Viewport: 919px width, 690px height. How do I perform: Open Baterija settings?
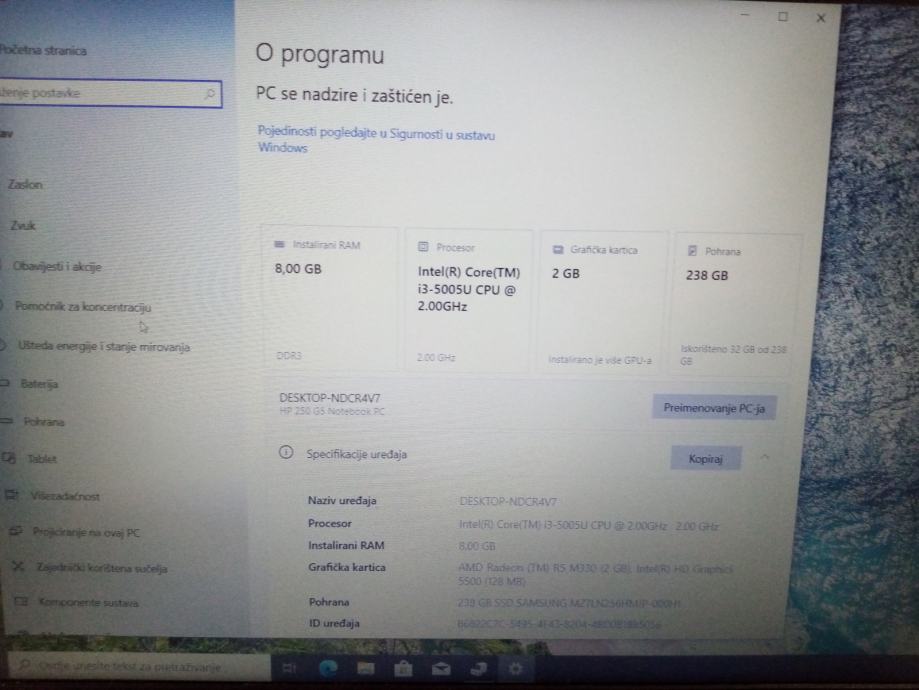pos(40,384)
